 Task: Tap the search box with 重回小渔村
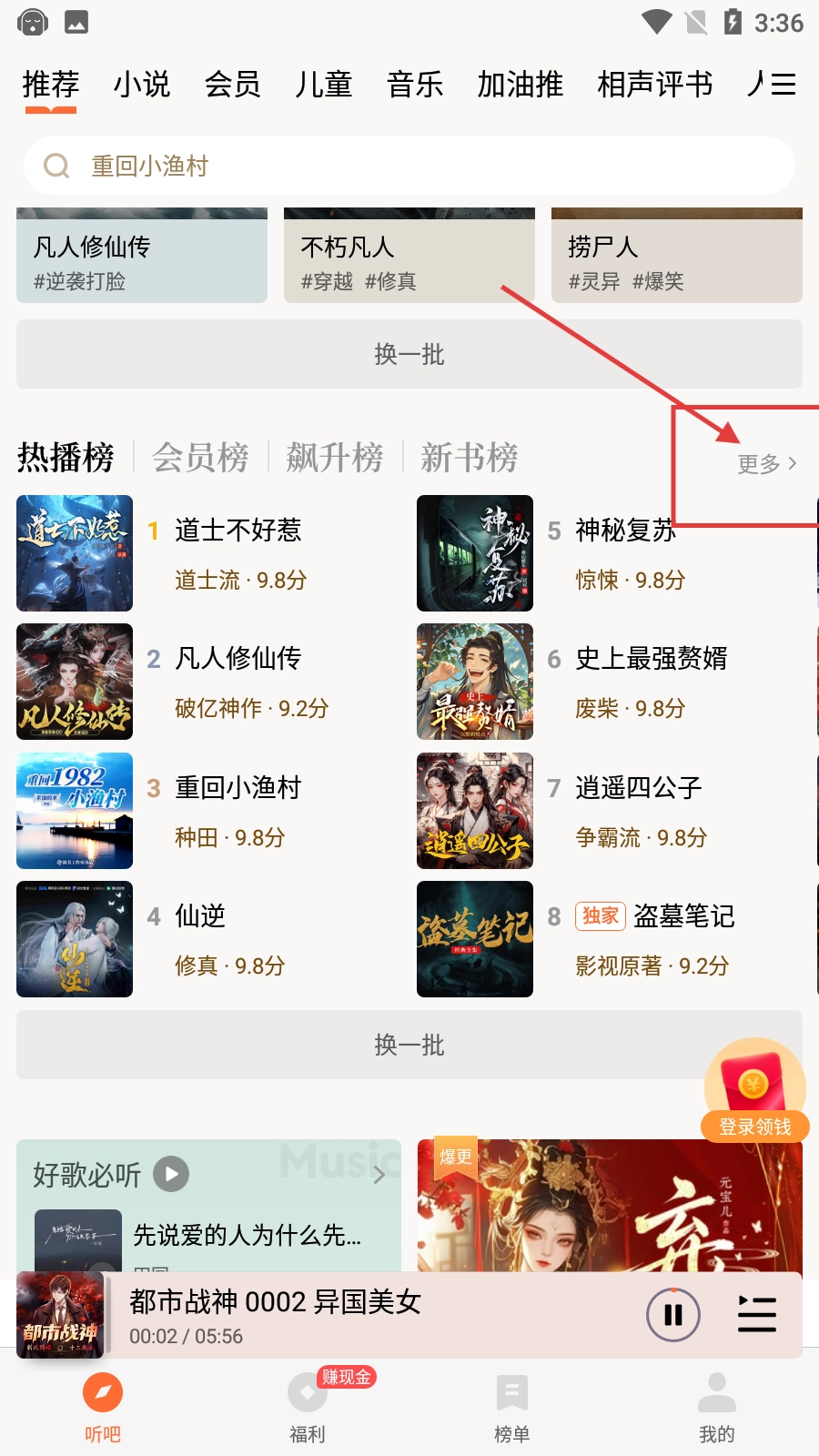409,166
